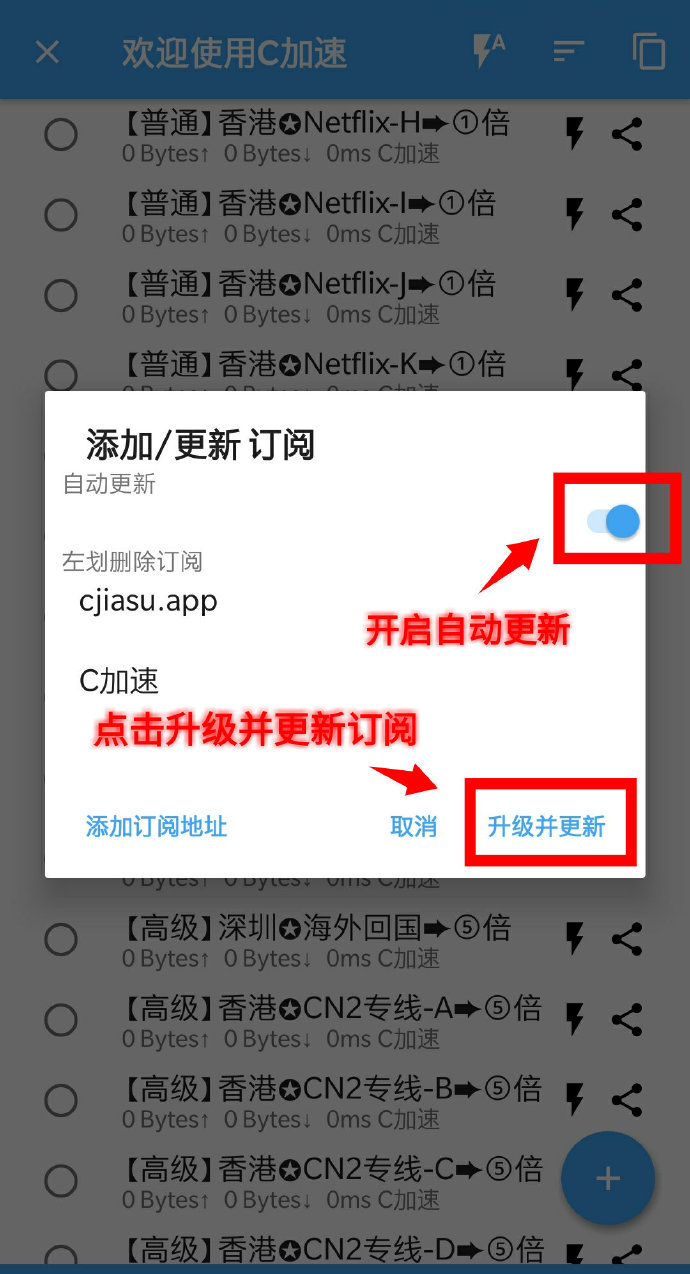
Task: Tap 升级并更新 button
Action: (546, 826)
